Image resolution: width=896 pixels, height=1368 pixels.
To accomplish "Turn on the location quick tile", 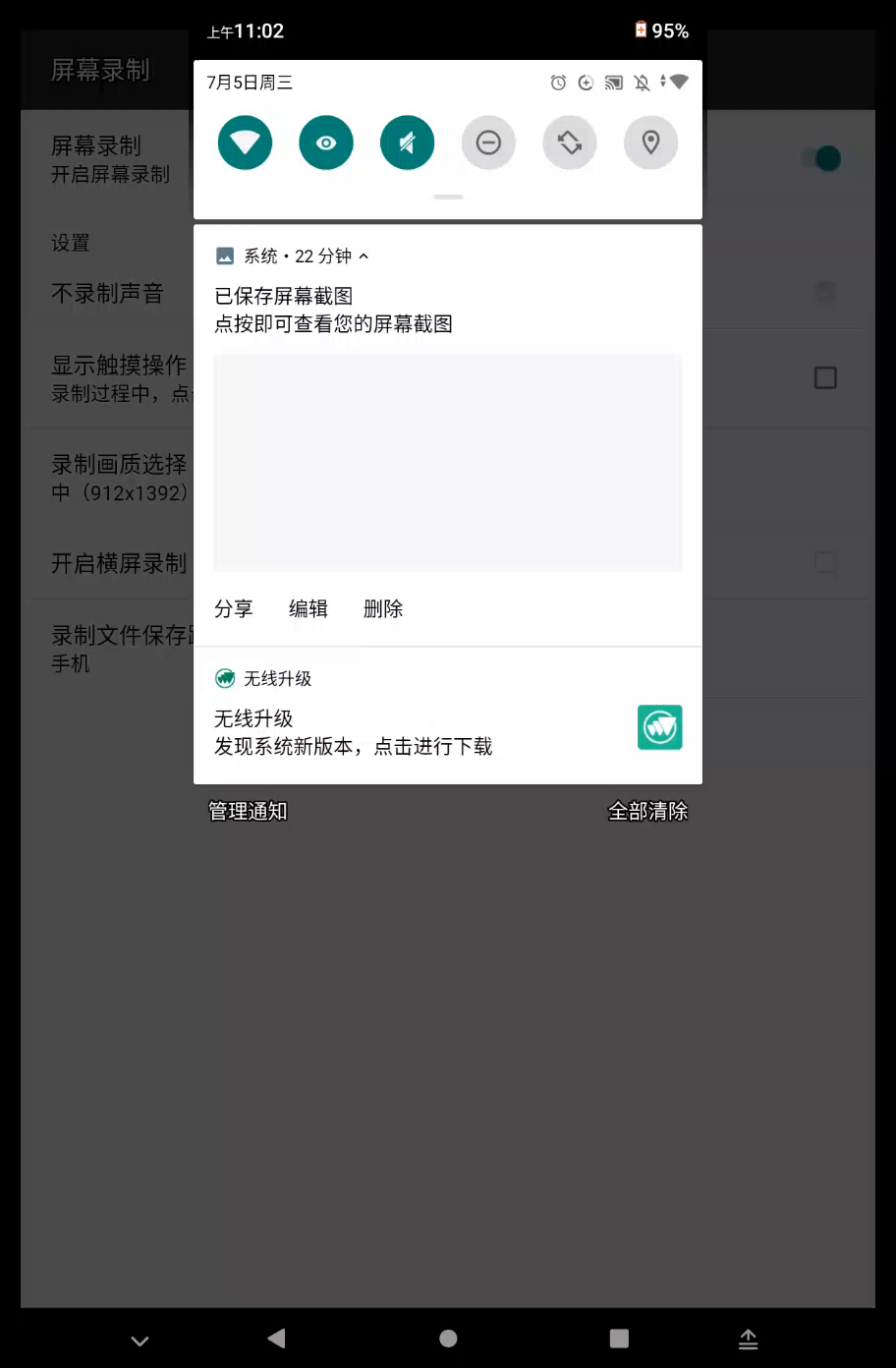I will coord(650,143).
